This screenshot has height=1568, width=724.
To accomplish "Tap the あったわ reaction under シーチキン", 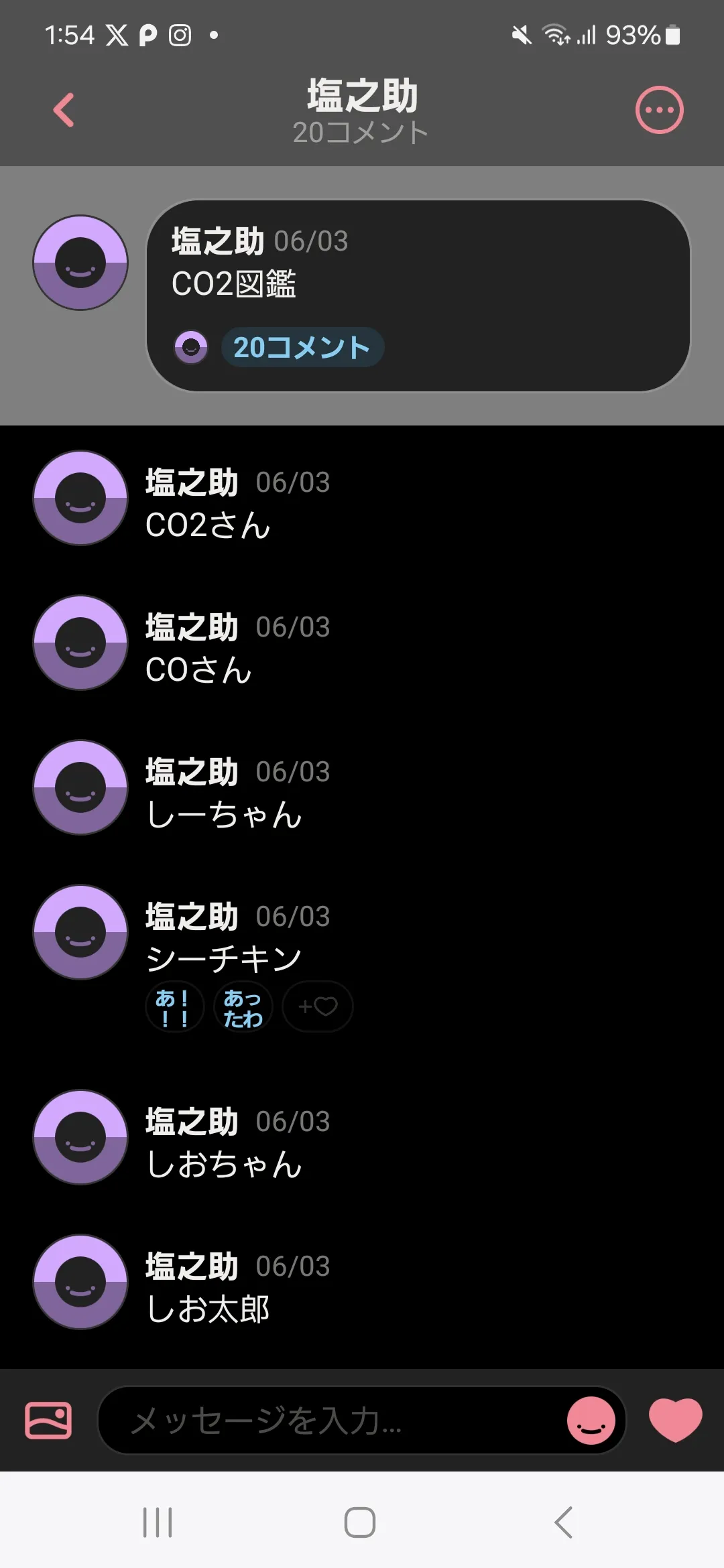I will (243, 1006).
